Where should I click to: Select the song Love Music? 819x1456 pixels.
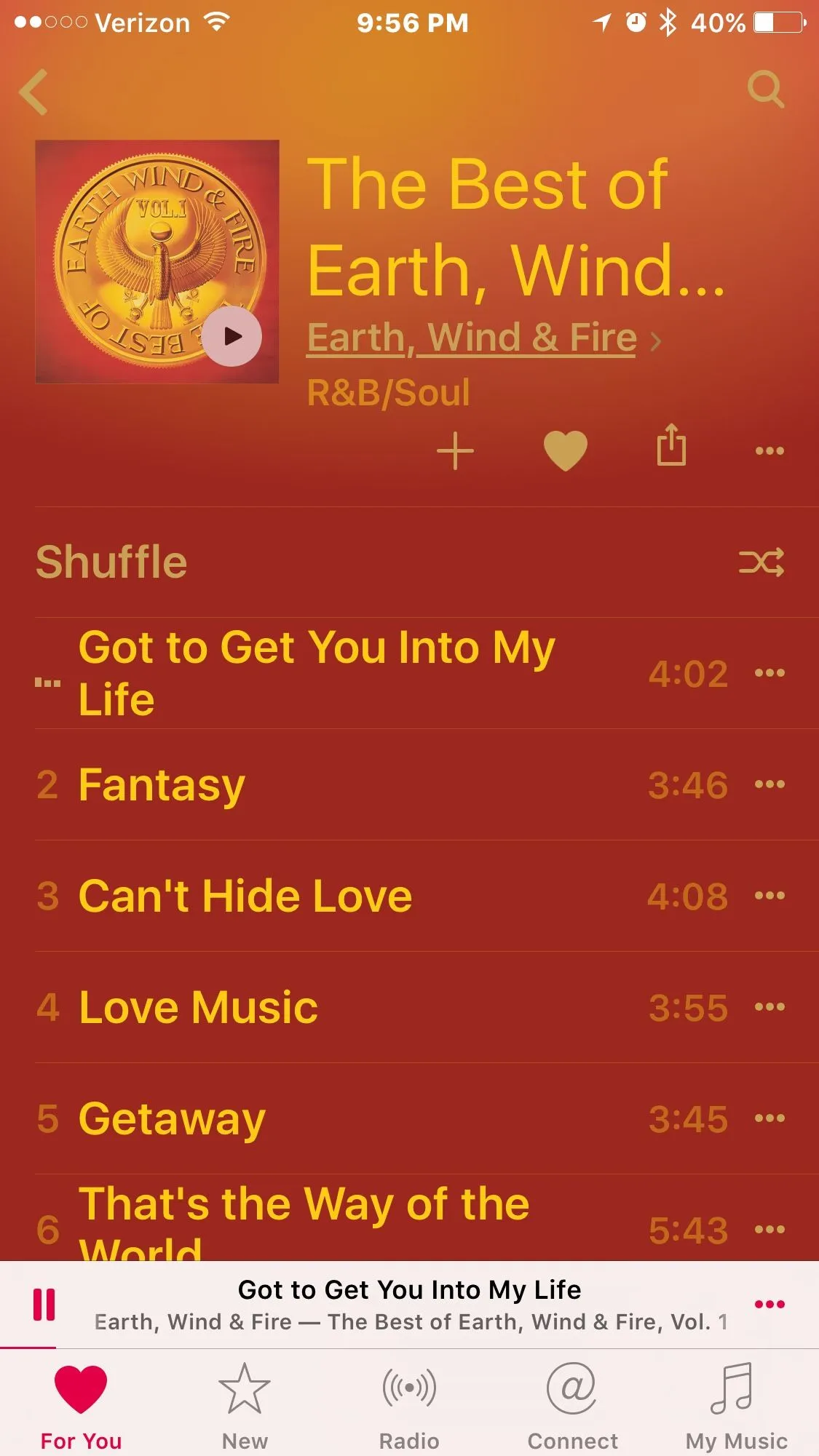[198, 1007]
